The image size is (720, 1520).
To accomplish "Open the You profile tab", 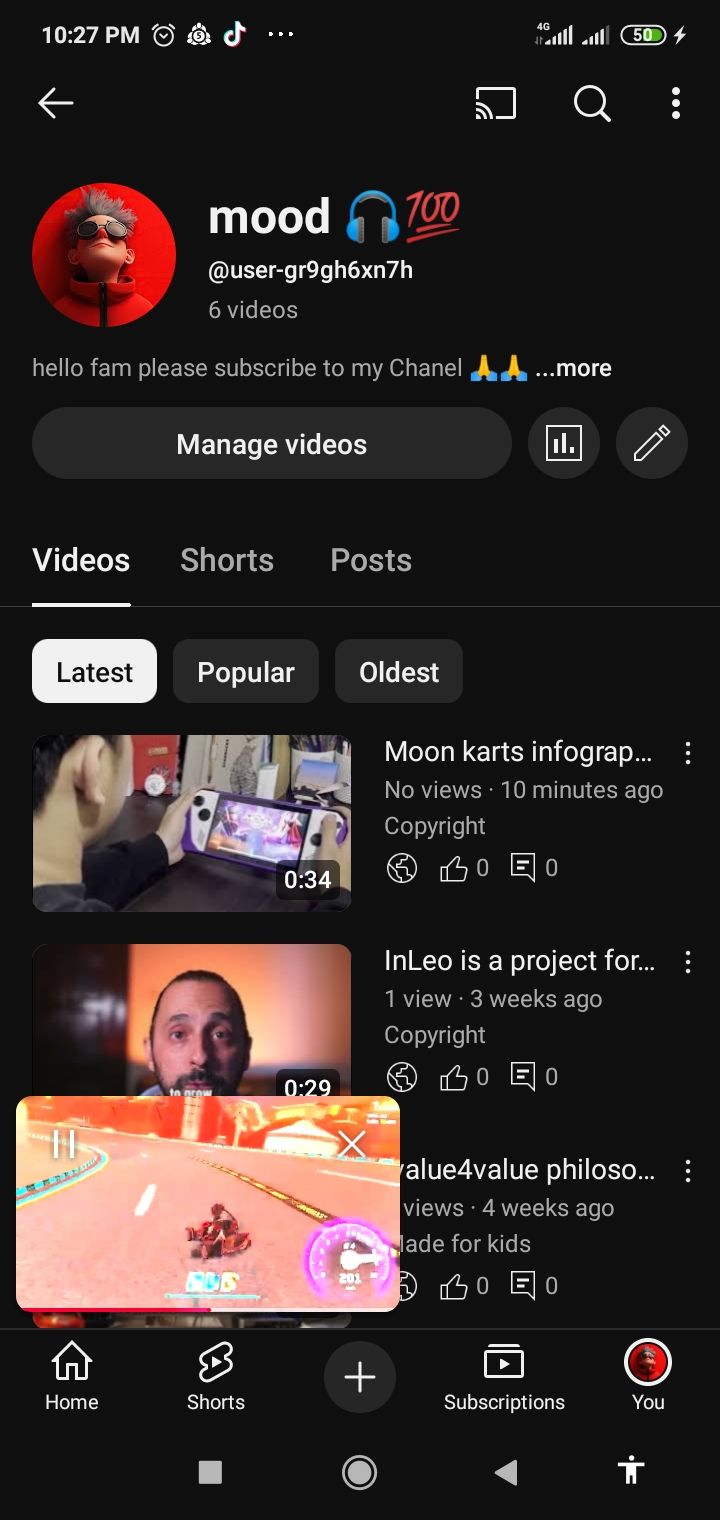I will [647, 1377].
